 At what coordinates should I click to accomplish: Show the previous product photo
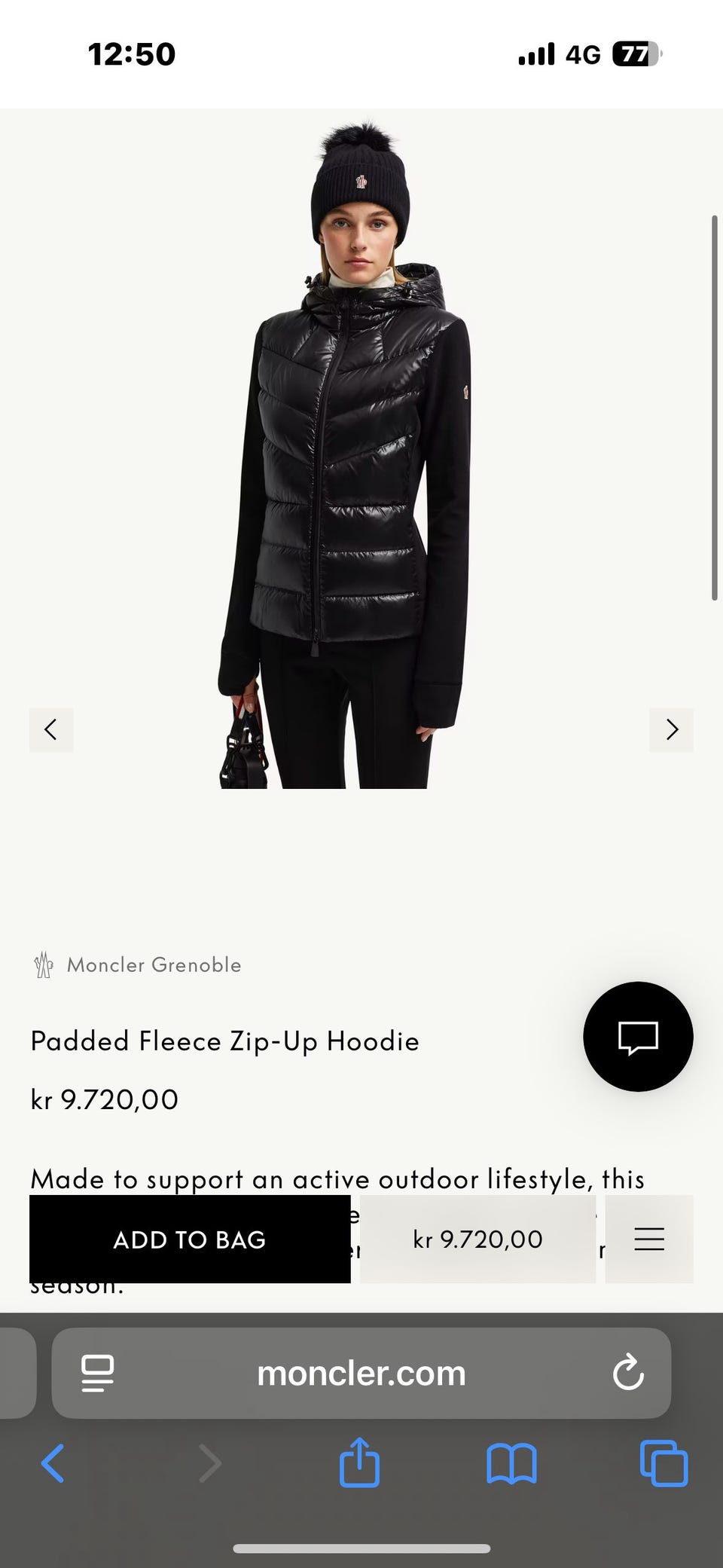point(51,729)
